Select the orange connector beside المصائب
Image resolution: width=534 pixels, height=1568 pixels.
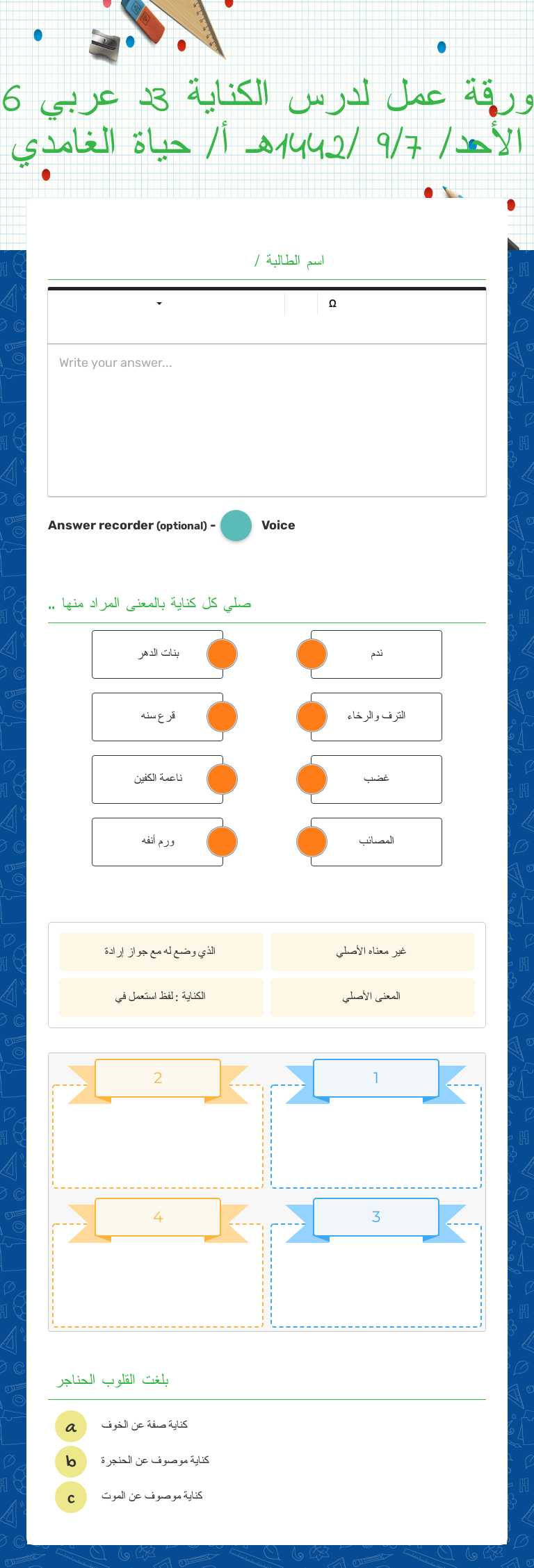click(x=311, y=841)
